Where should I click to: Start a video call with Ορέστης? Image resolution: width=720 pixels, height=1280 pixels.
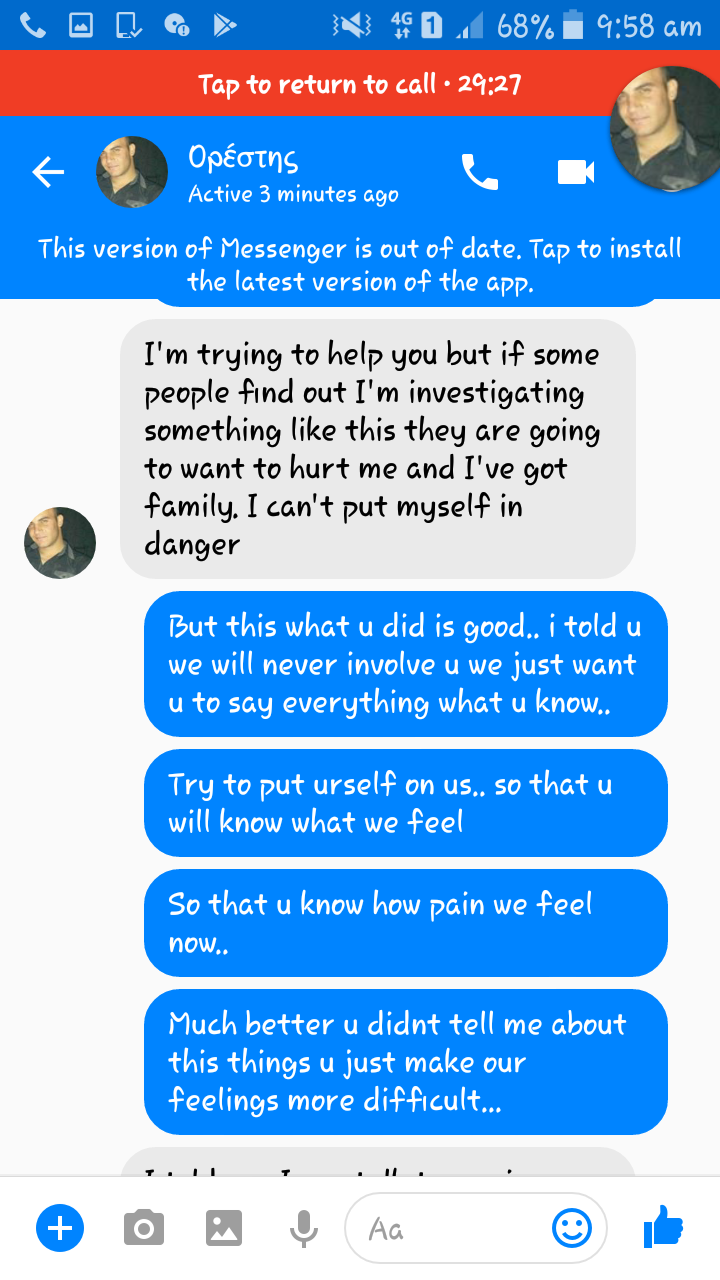coord(576,172)
